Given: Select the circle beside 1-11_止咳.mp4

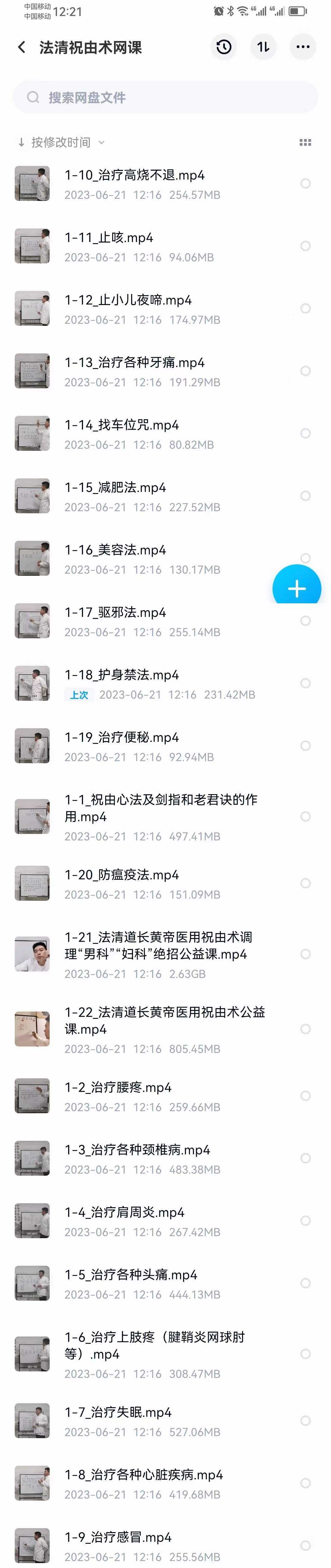Looking at the screenshot, I should click(x=305, y=246).
